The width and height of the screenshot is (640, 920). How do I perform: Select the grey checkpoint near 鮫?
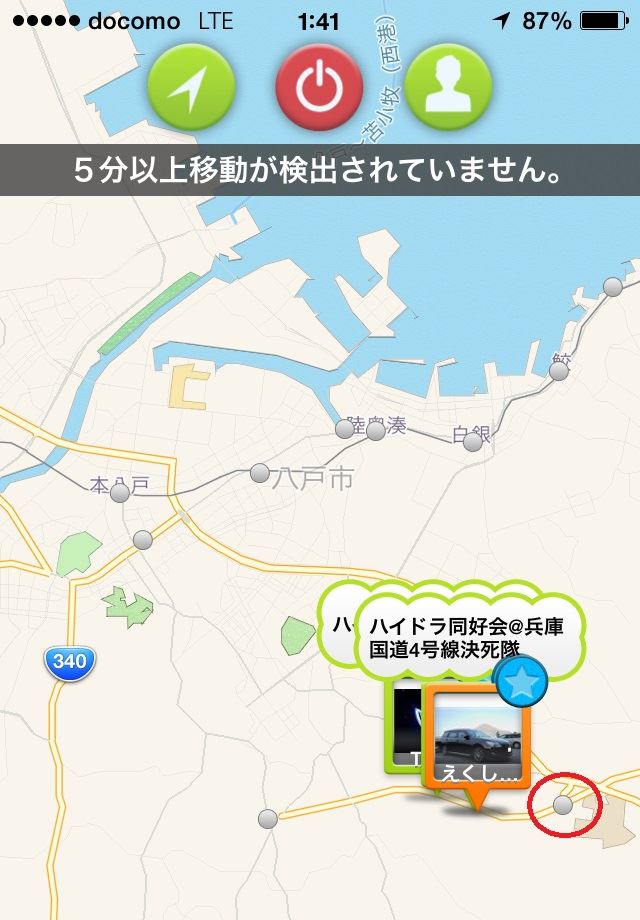[560, 371]
